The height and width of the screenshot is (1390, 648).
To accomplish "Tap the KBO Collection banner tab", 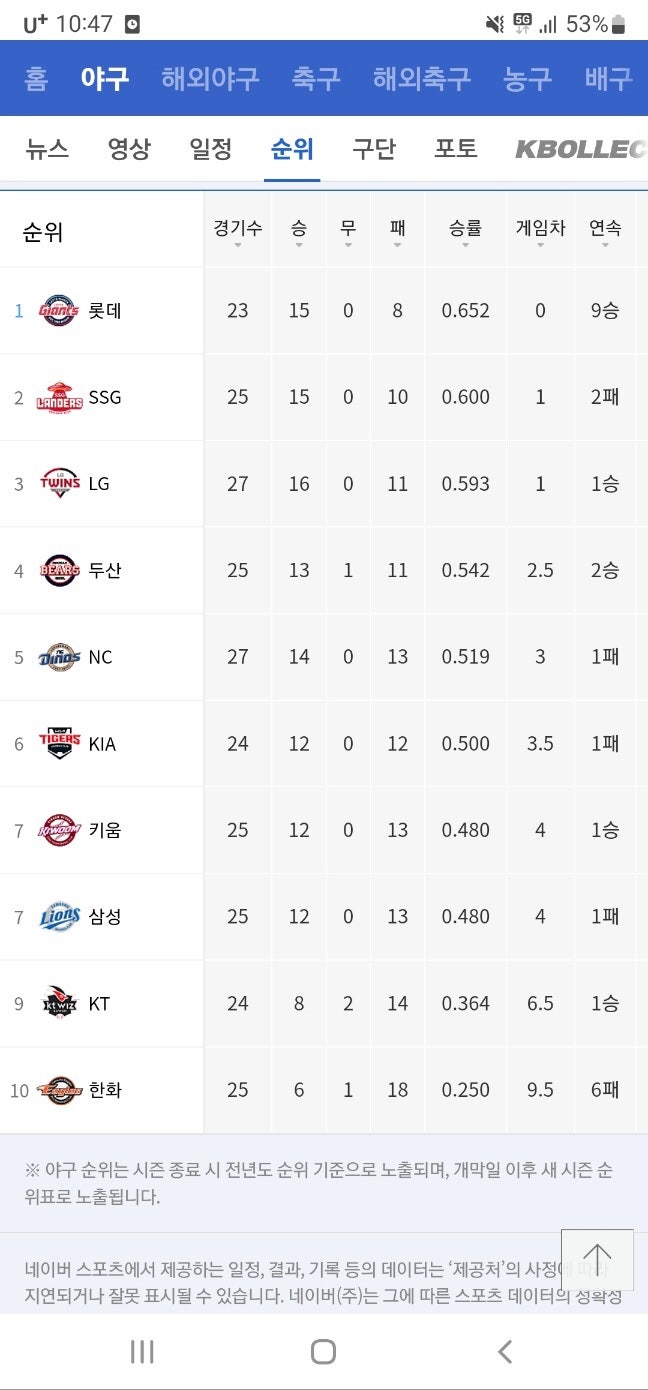I will [581, 150].
